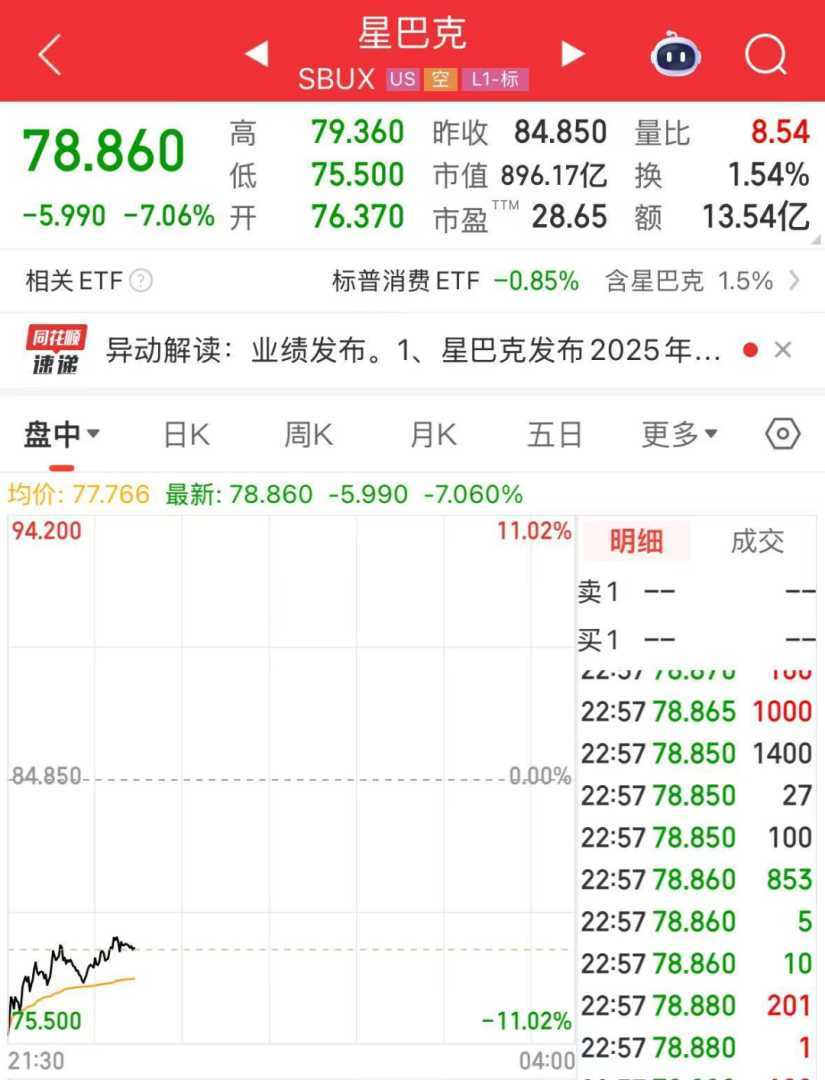Open the 更多 chart options
Viewport: 825px width, 1080px height.
680,434
